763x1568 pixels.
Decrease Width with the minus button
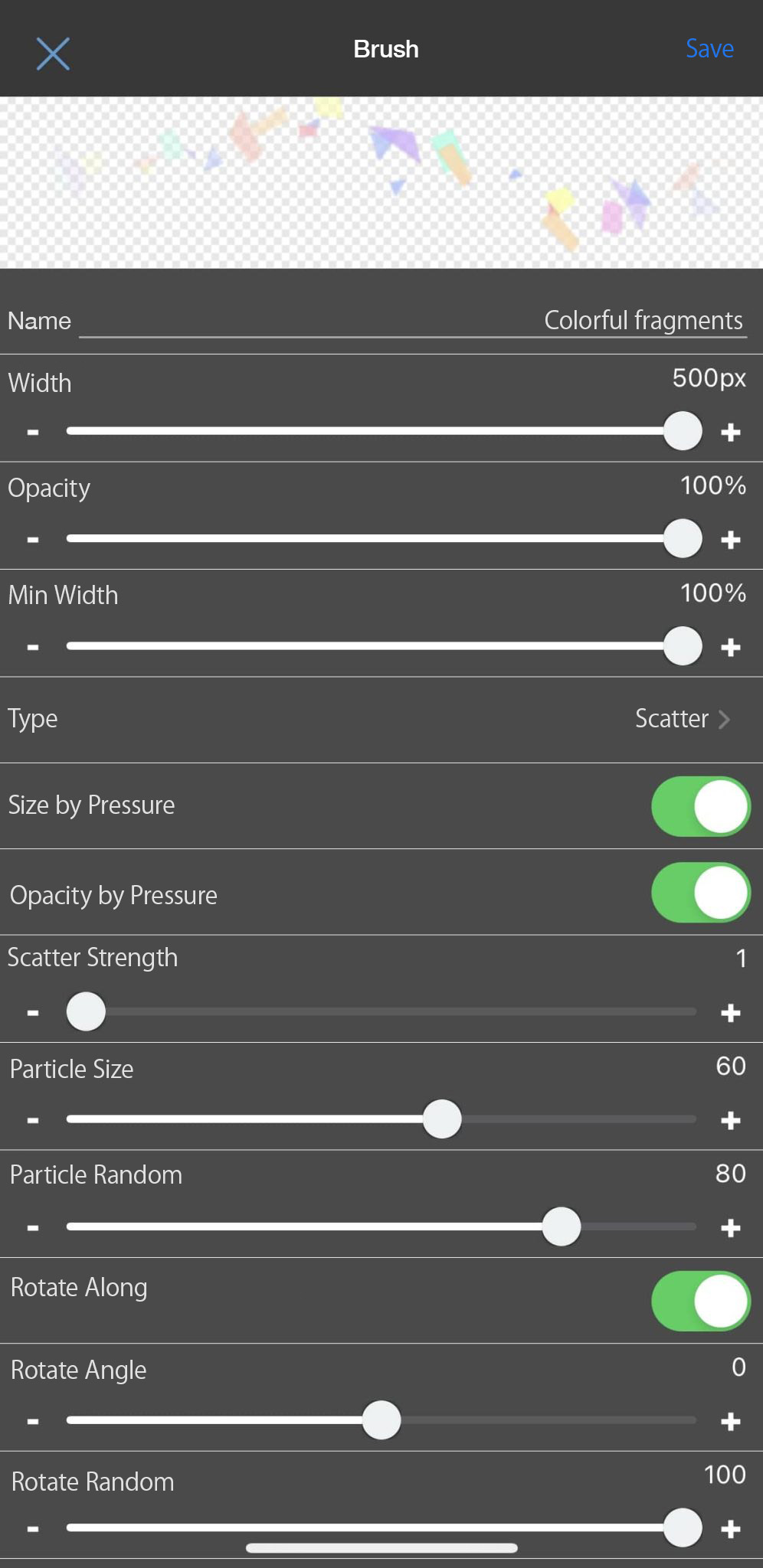click(x=33, y=432)
